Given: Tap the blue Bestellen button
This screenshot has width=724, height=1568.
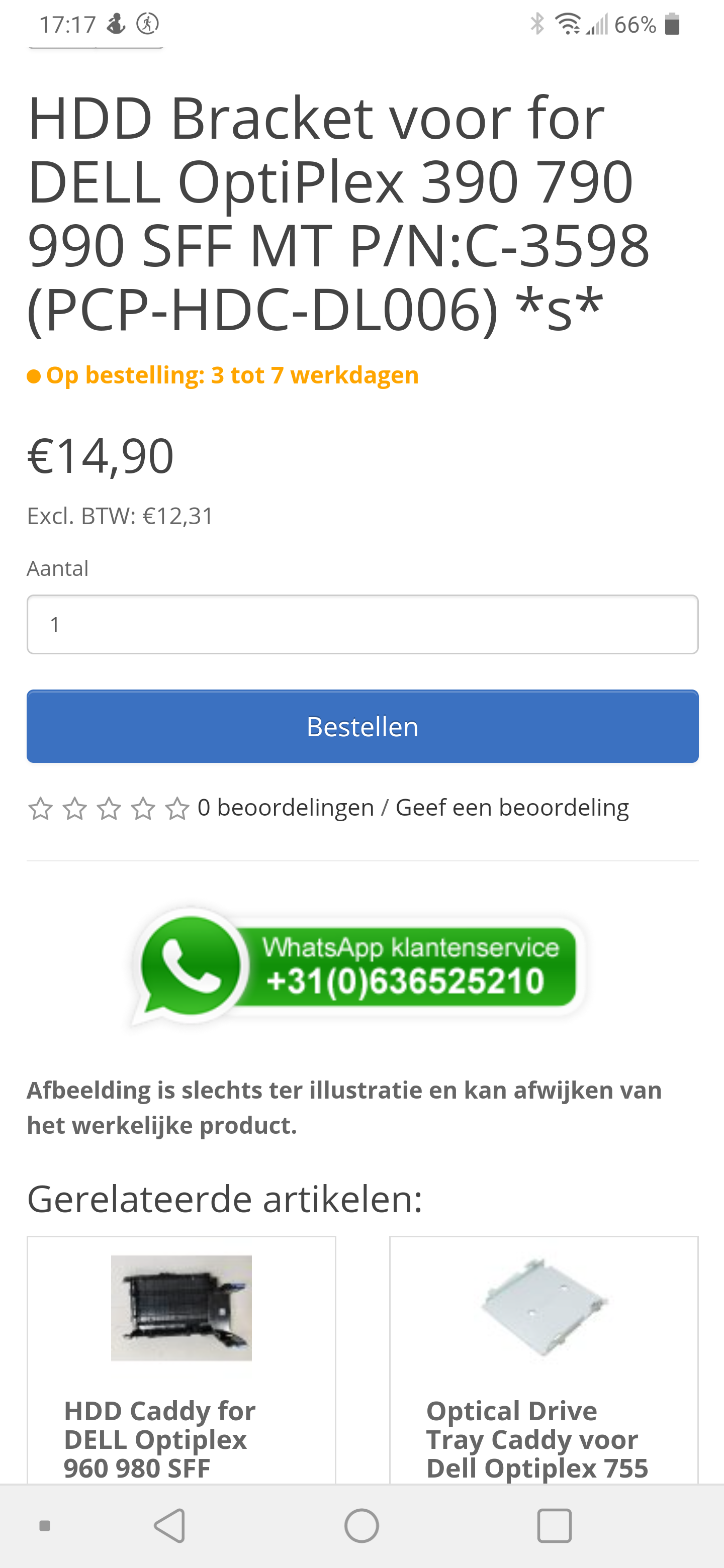Looking at the screenshot, I should 363,726.
